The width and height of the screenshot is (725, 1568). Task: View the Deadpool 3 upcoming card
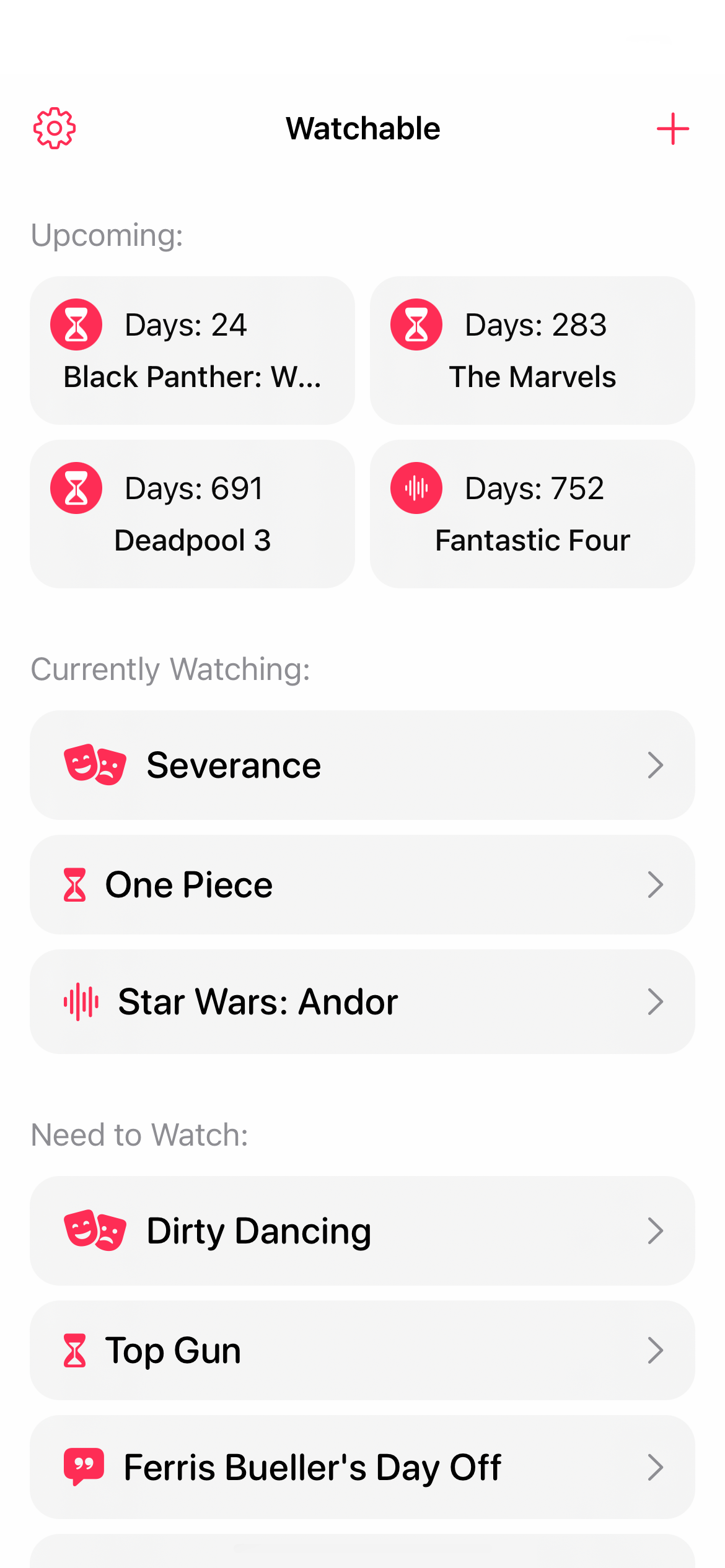[x=192, y=514]
